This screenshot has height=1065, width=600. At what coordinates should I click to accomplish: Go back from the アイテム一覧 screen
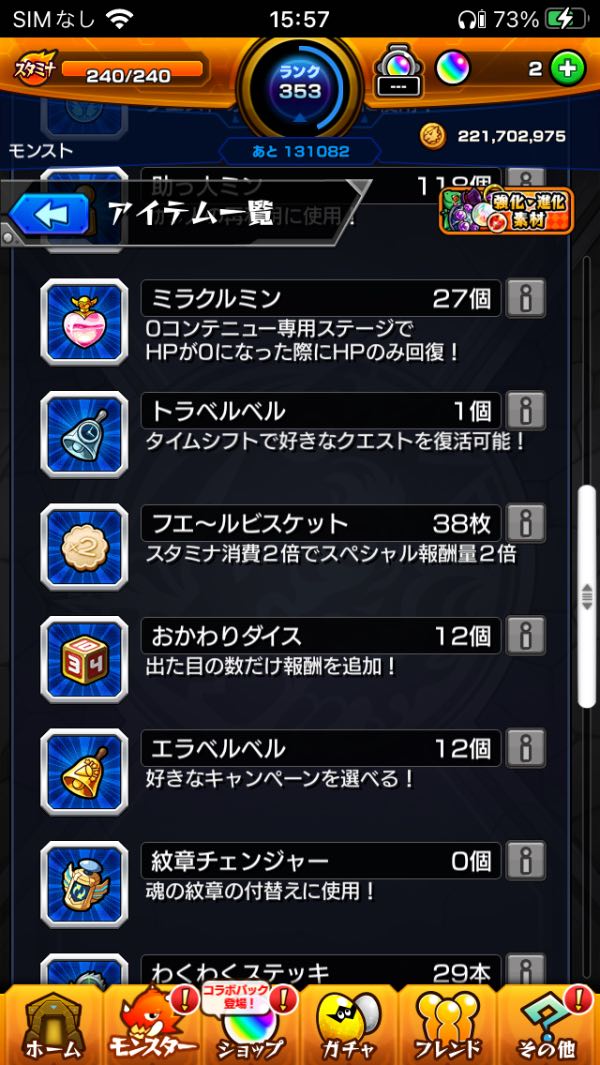pos(49,215)
